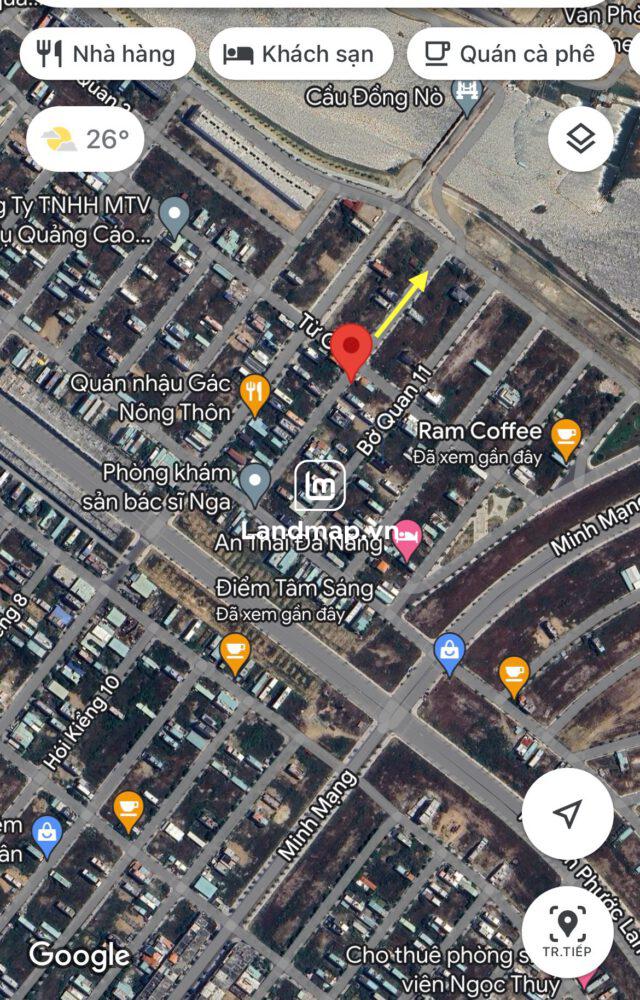Open the An Thái Đà Nẵng hotel marker
This screenshot has width=640, height=1000.
[407, 541]
